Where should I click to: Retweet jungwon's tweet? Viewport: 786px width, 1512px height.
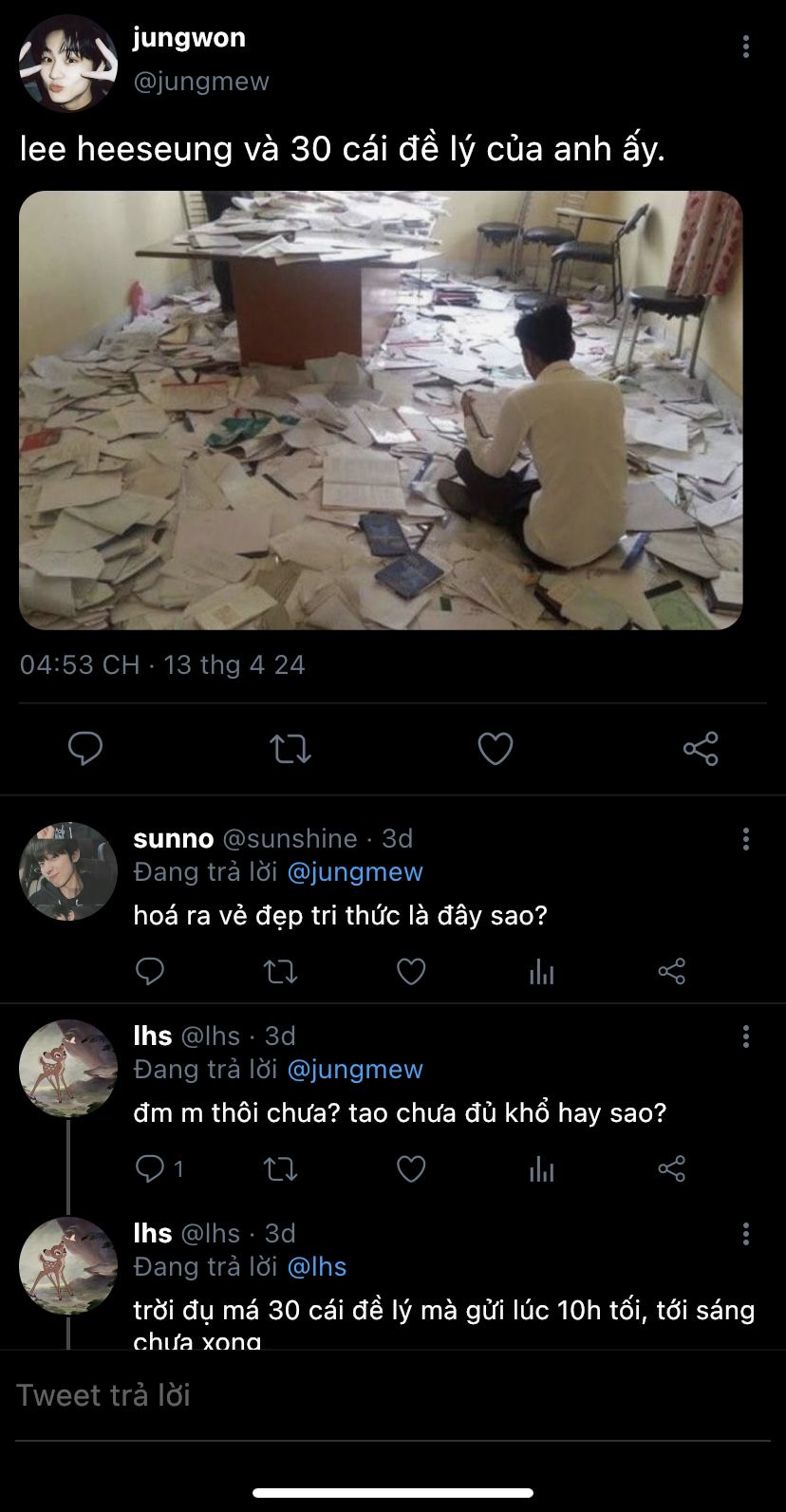pyautogui.click(x=290, y=749)
